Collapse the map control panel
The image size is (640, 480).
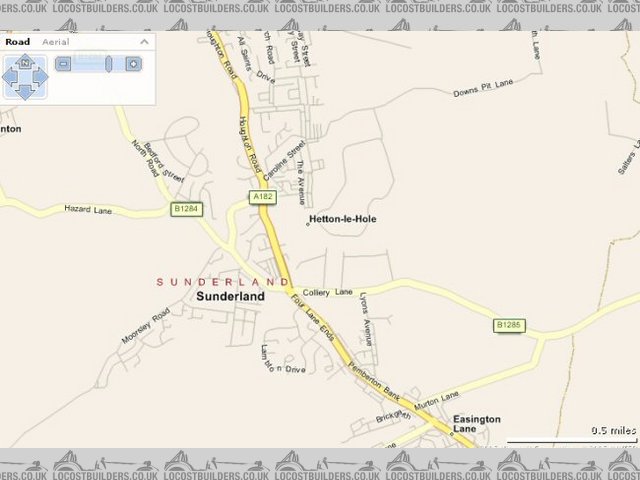[144, 42]
